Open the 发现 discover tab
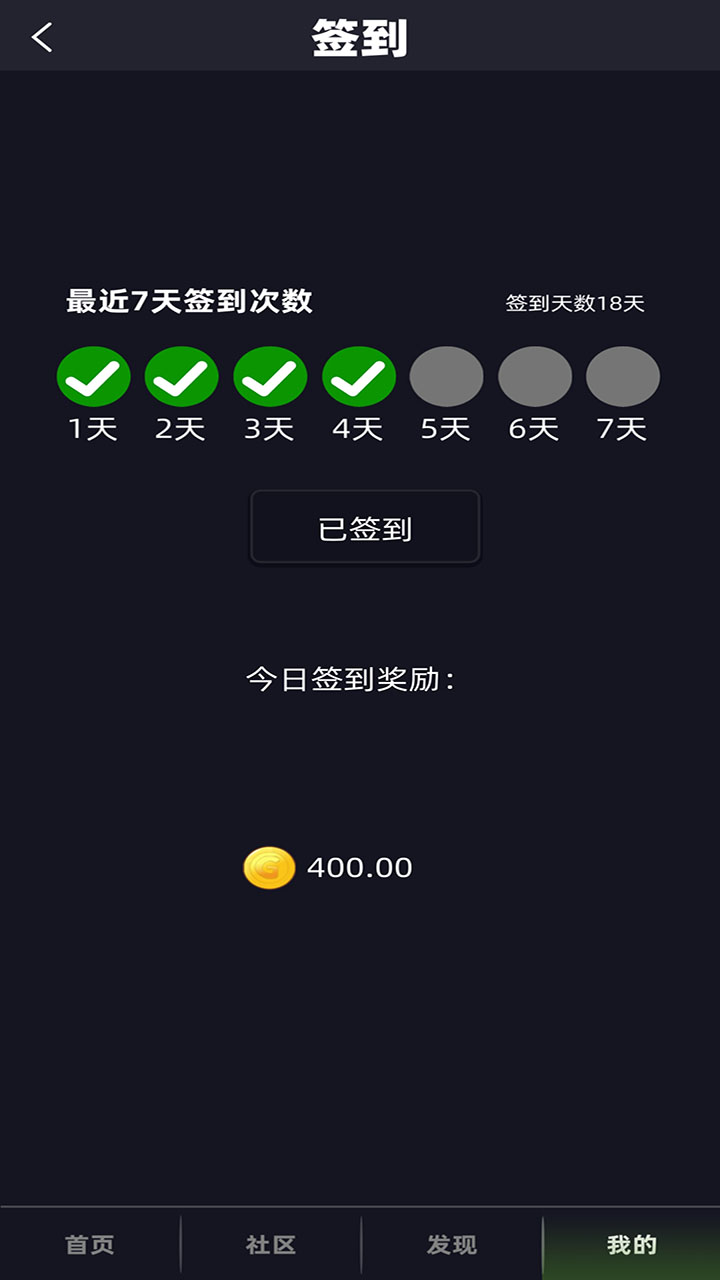Screen dimensions: 720x1280 click(450, 1243)
